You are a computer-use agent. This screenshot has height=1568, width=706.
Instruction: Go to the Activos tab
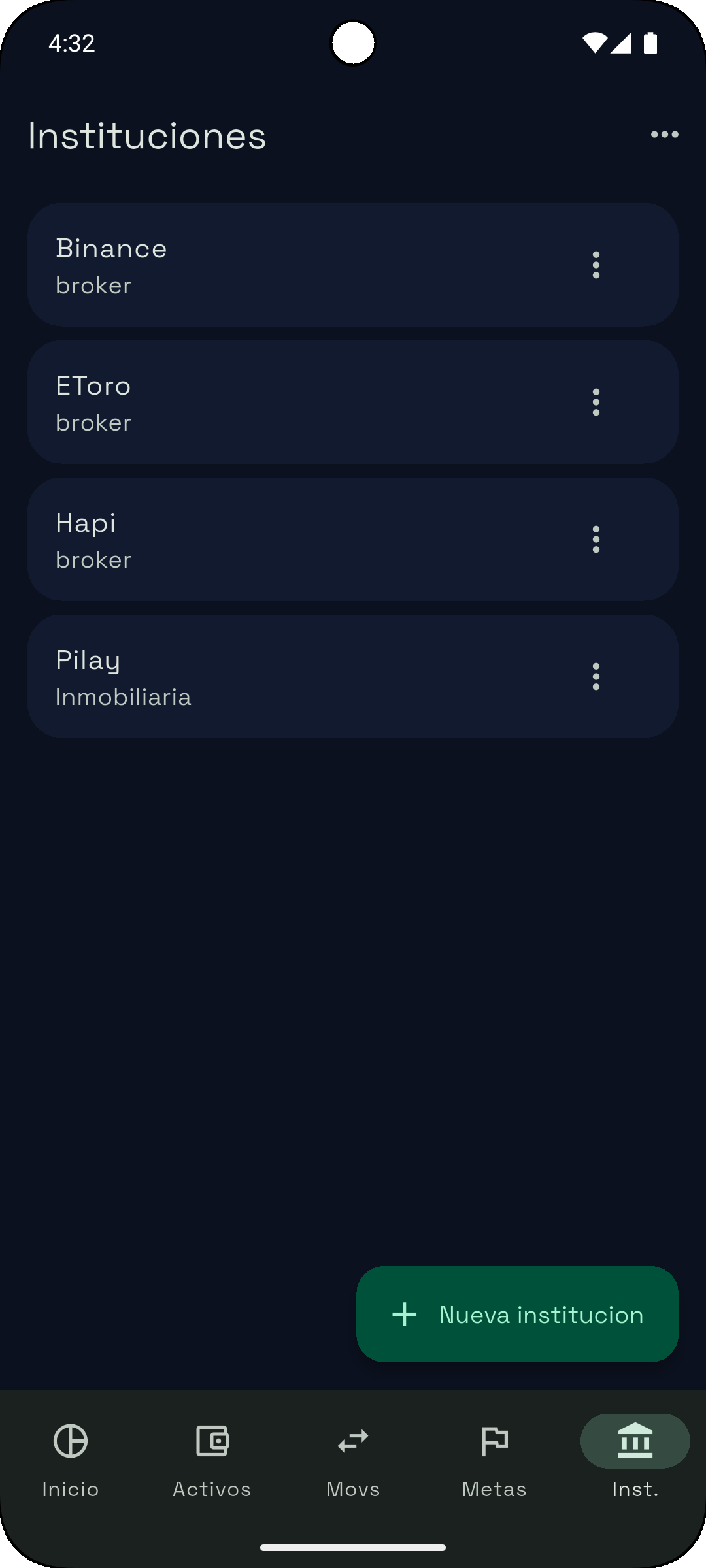212,1458
